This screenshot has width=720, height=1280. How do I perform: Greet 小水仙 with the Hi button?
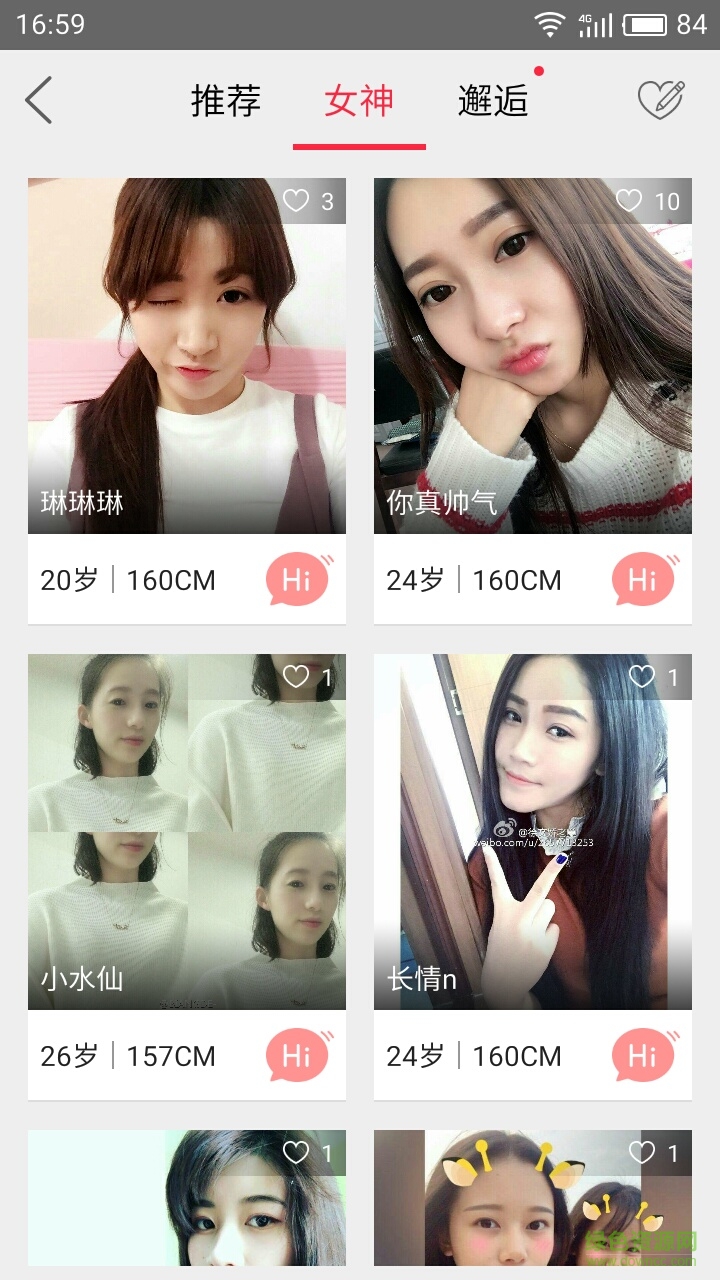coord(297,1055)
